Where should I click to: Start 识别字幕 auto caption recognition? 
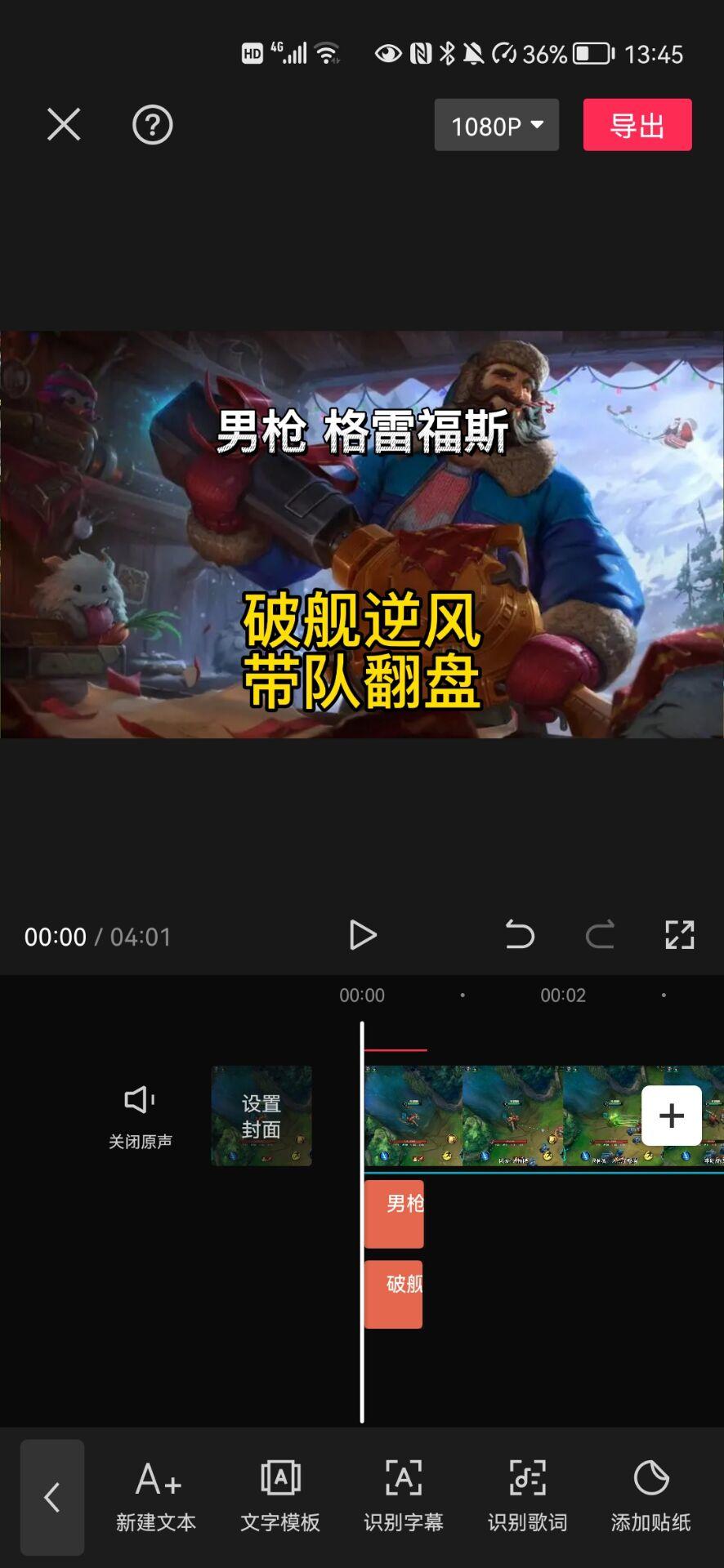pos(403,1497)
